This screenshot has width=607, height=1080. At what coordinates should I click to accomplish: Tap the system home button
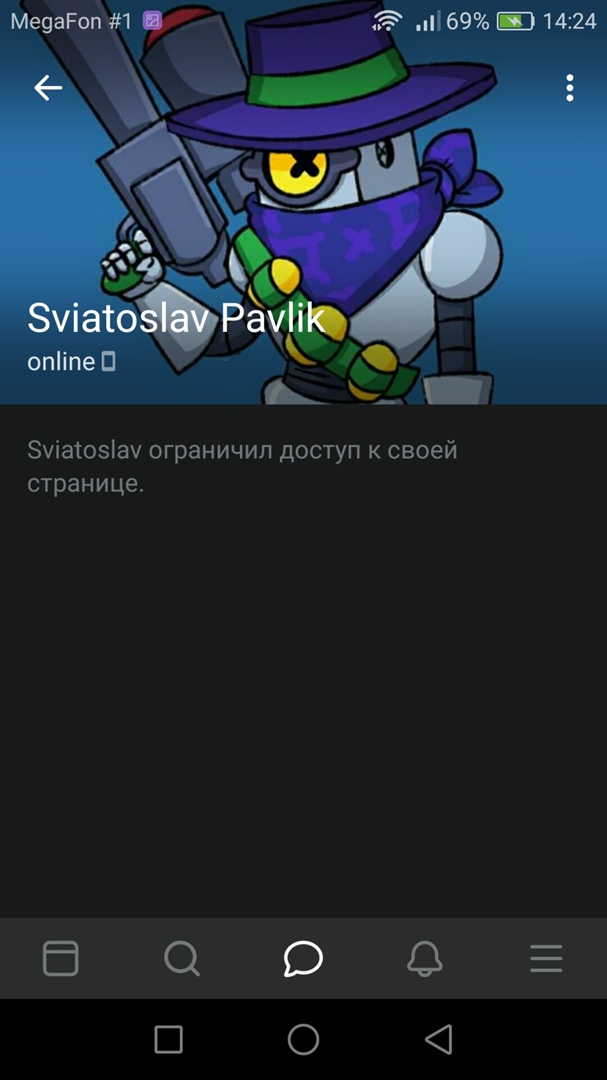click(x=303, y=1039)
